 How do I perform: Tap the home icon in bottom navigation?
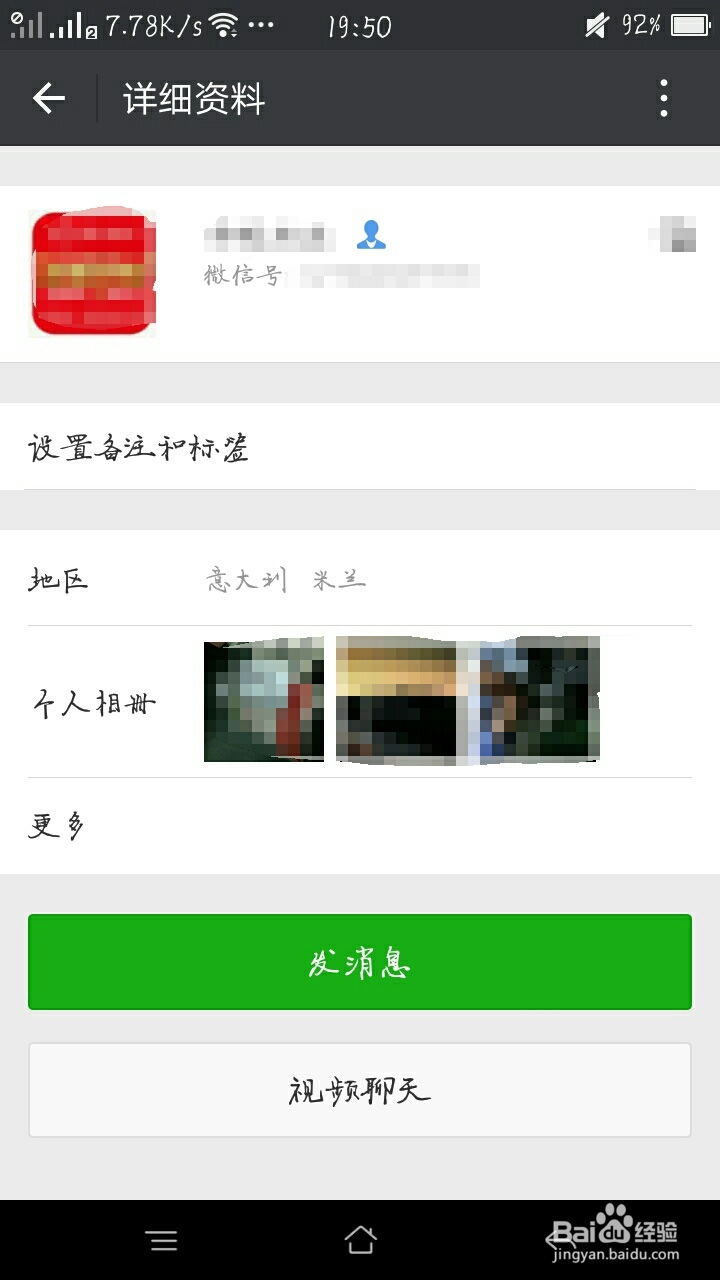(360, 1240)
